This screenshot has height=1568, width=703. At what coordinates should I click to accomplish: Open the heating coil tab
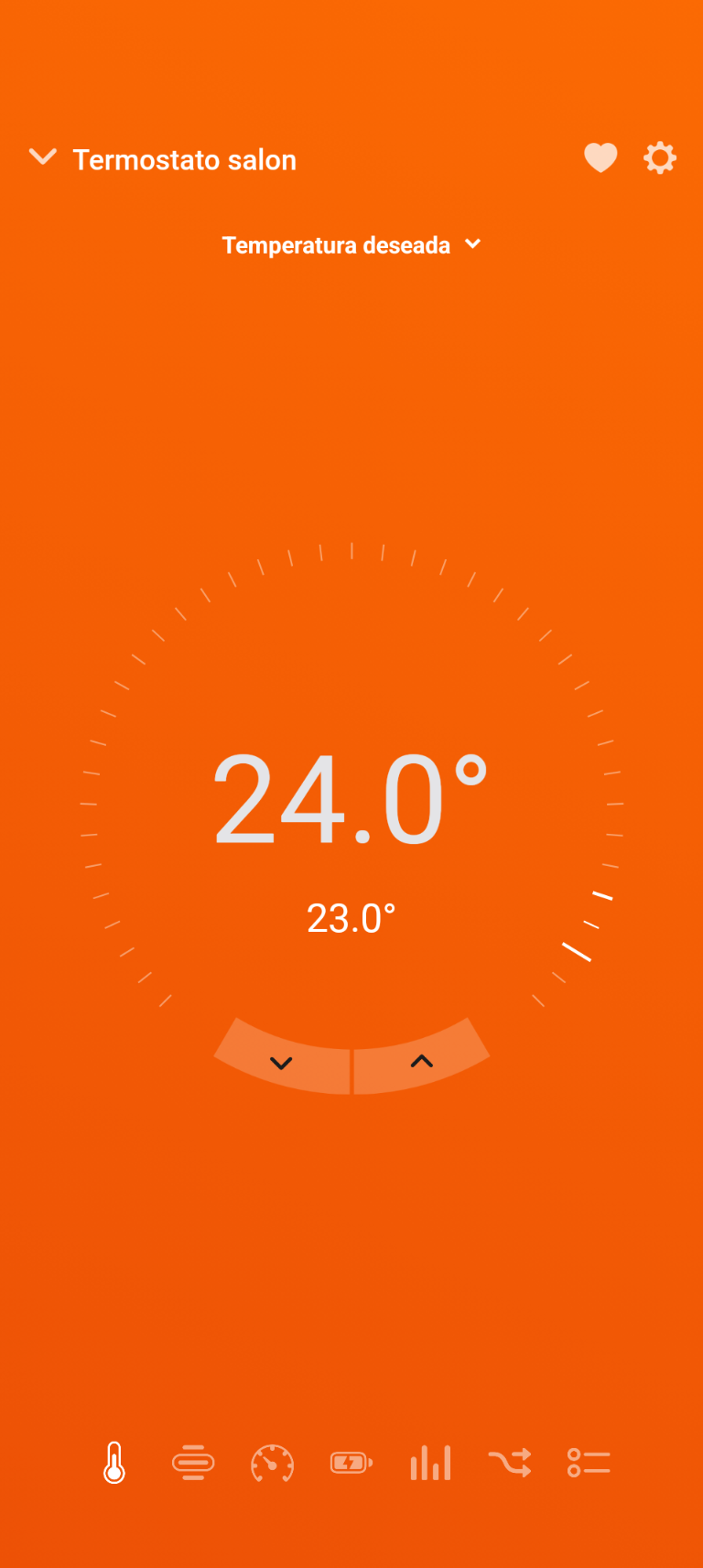[x=193, y=1463]
